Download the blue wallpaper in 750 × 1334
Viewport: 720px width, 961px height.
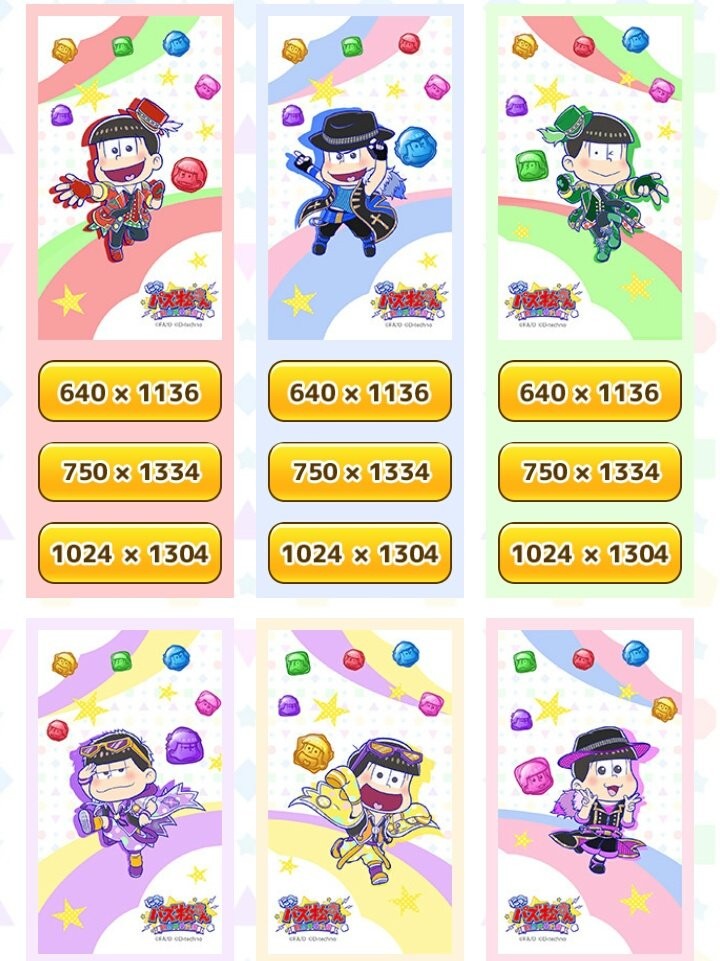pyautogui.click(x=359, y=472)
